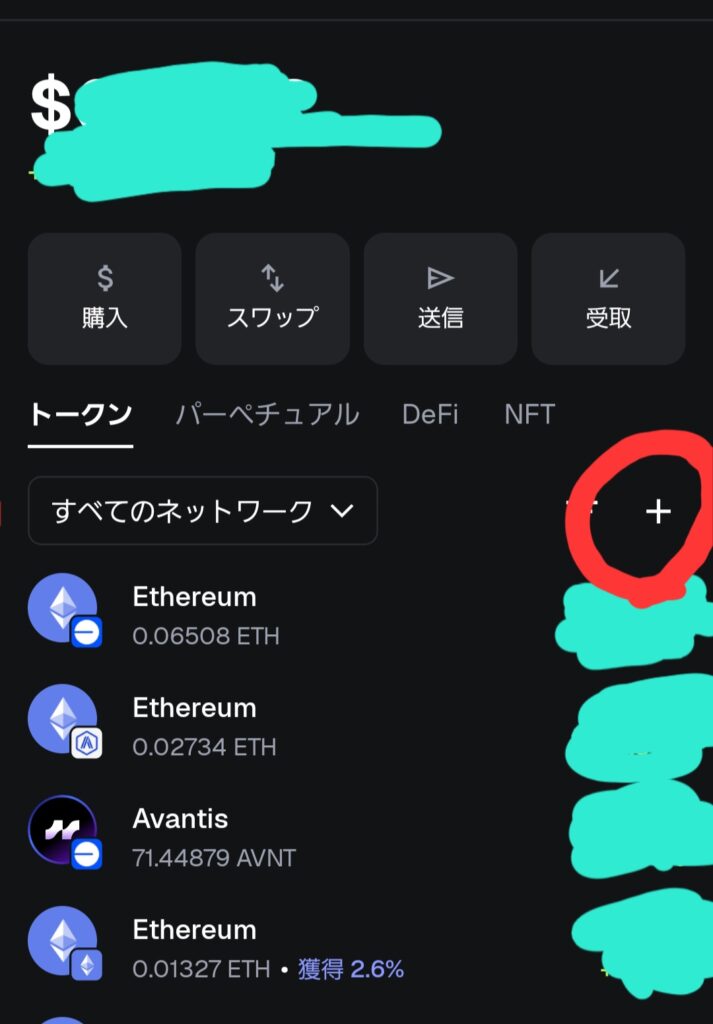Image resolution: width=713 pixels, height=1024 pixels.
Task: Tap the plus icon to add token
Action: pyautogui.click(x=657, y=512)
